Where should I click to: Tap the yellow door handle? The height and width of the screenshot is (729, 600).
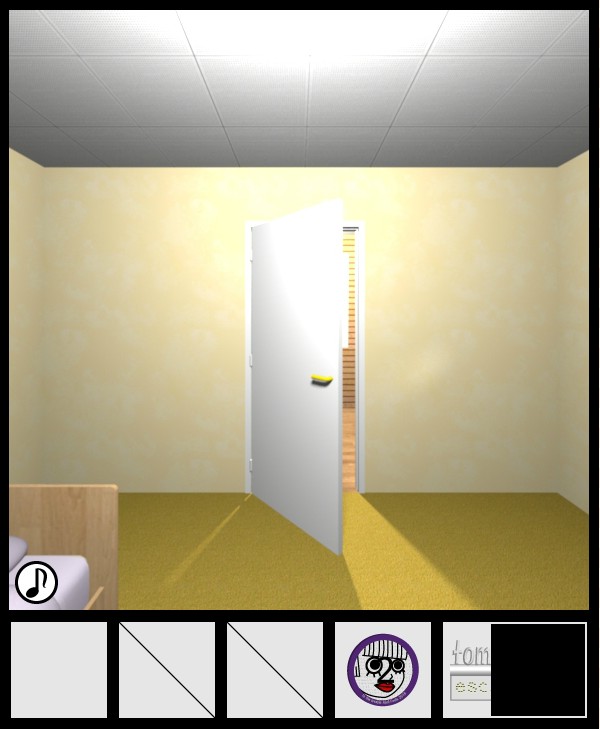pyautogui.click(x=321, y=377)
